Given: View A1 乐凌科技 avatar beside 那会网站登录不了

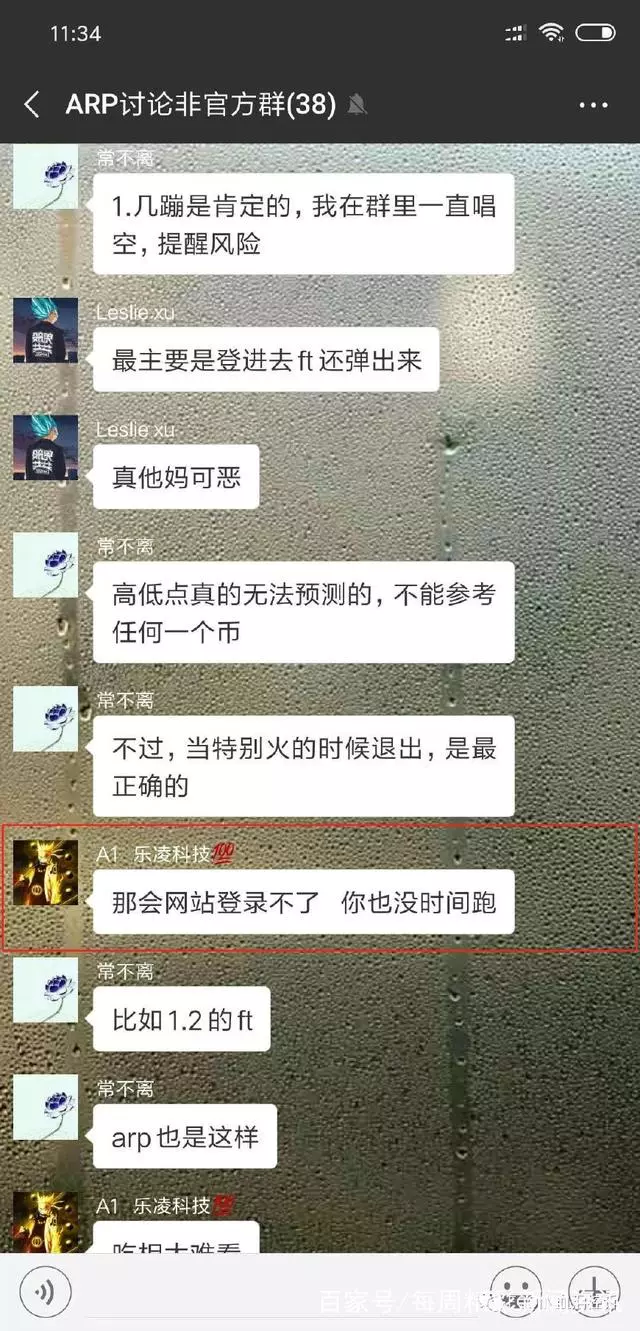Looking at the screenshot, I should pos(45,873).
